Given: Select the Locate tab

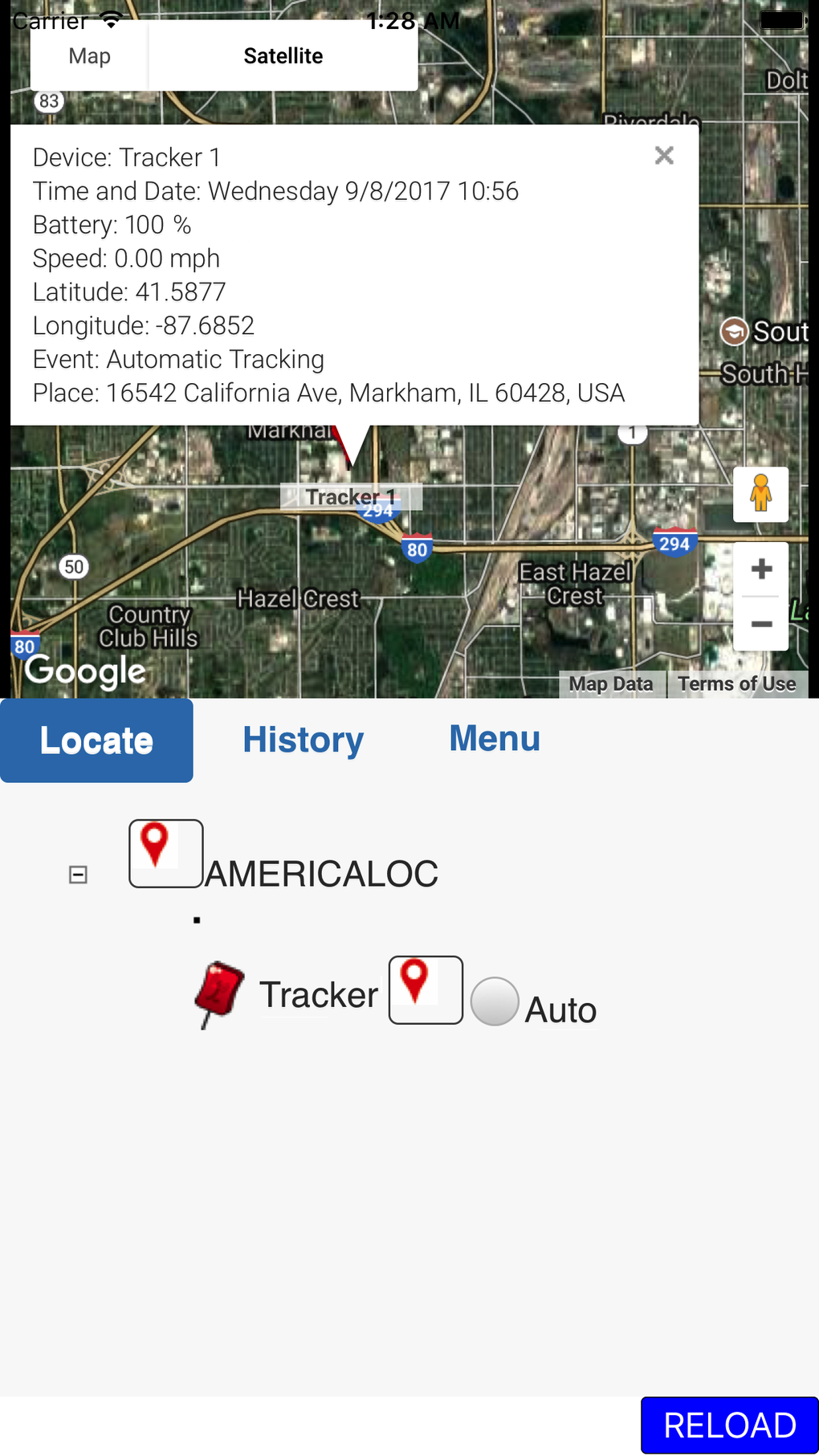Looking at the screenshot, I should click(x=96, y=740).
